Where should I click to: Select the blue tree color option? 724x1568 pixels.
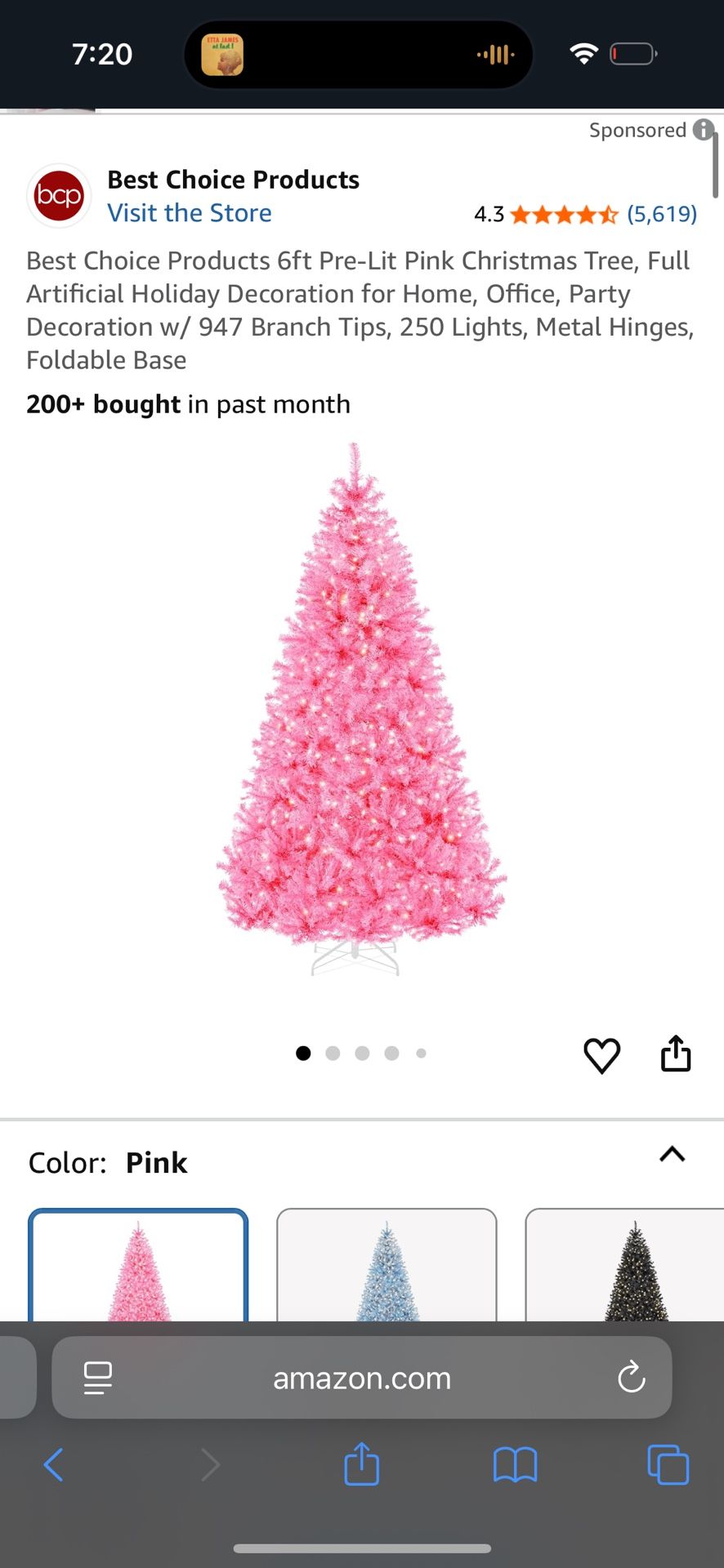387,1265
